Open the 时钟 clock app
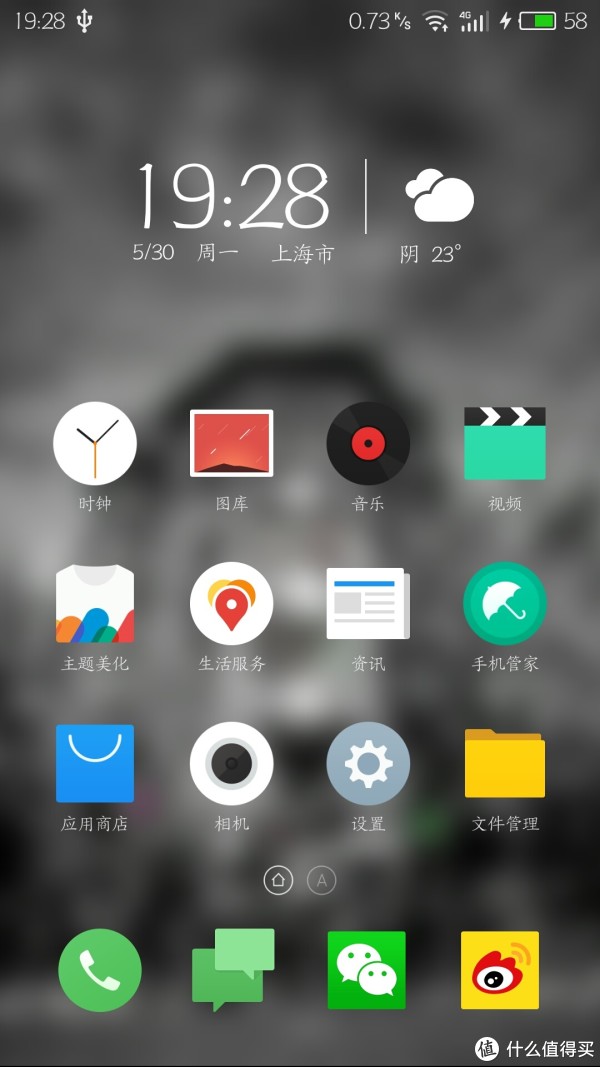The height and width of the screenshot is (1067, 600). tap(95, 443)
